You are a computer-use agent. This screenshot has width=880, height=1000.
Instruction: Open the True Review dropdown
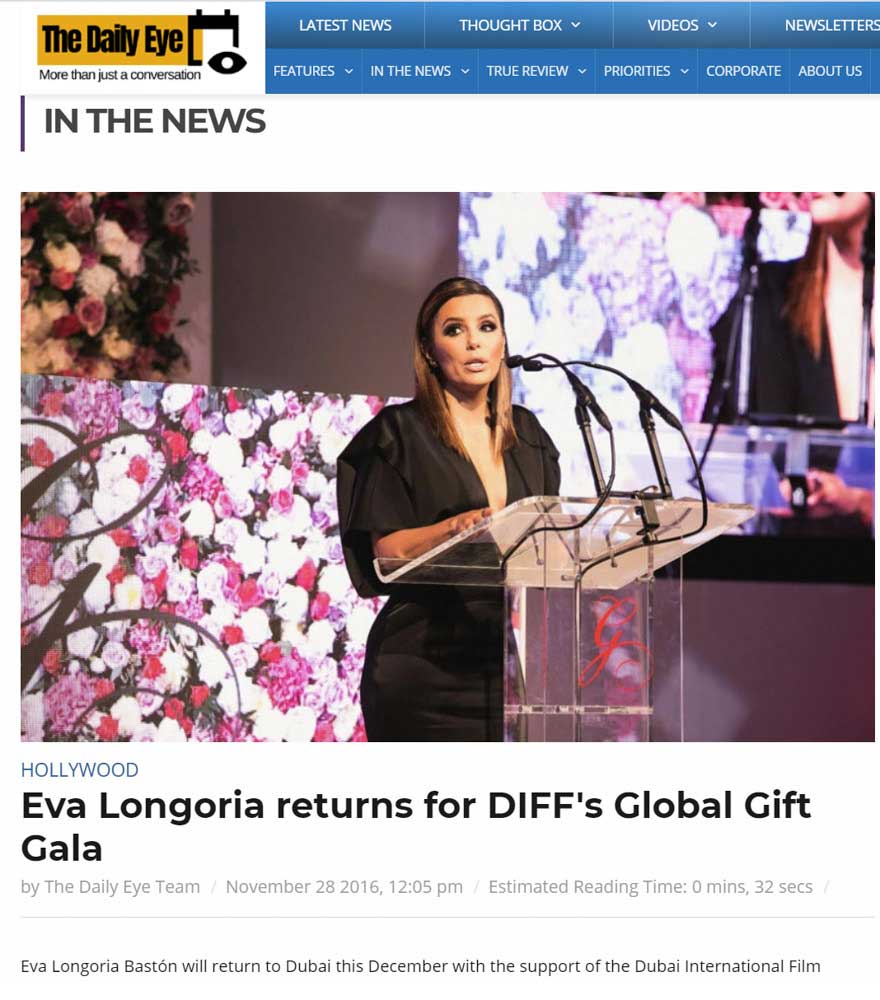536,71
